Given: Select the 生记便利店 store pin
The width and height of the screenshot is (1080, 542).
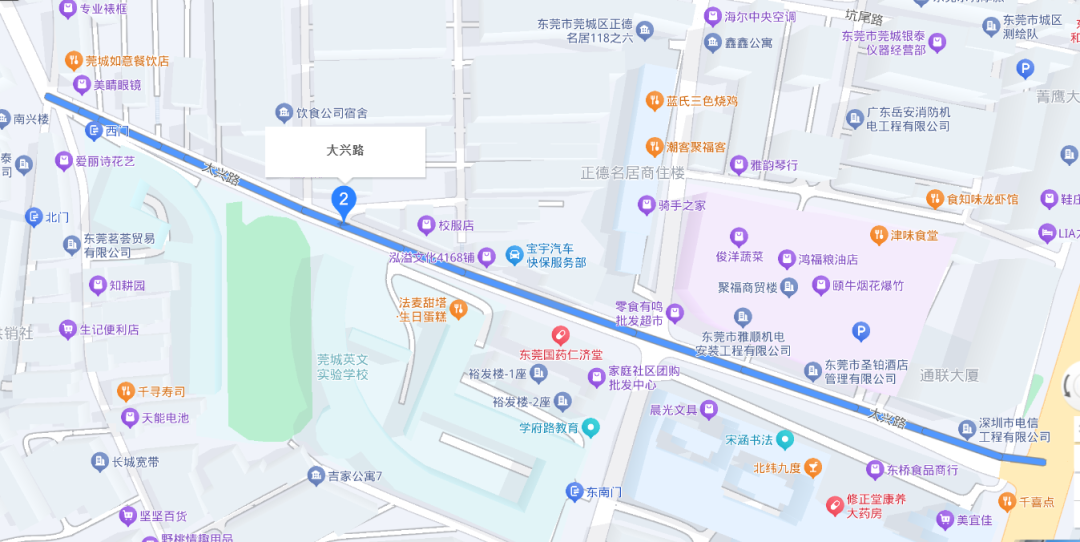Looking at the screenshot, I should tap(68, 328).
